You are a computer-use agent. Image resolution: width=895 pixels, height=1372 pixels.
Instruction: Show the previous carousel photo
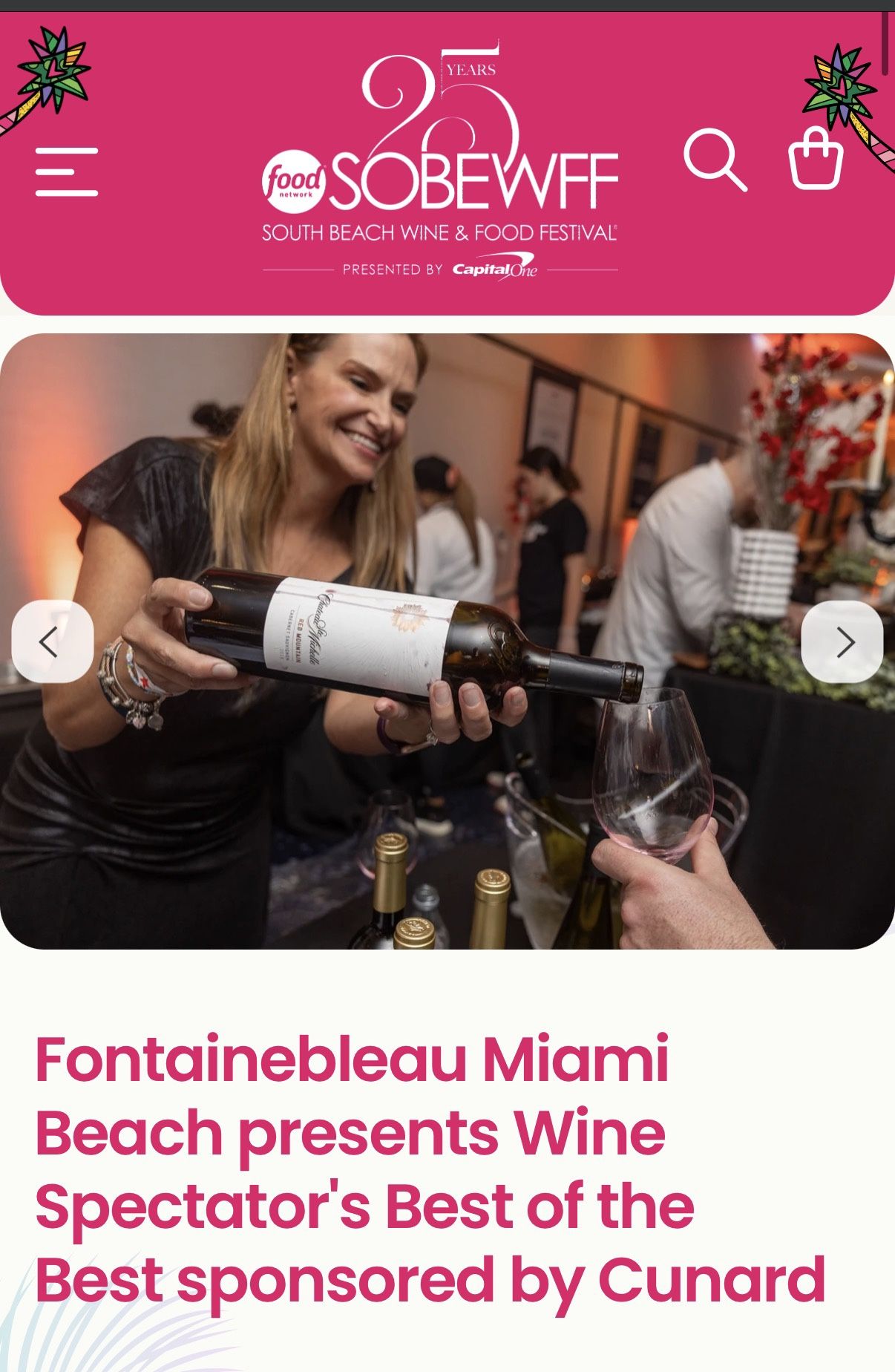pos(52,641)
